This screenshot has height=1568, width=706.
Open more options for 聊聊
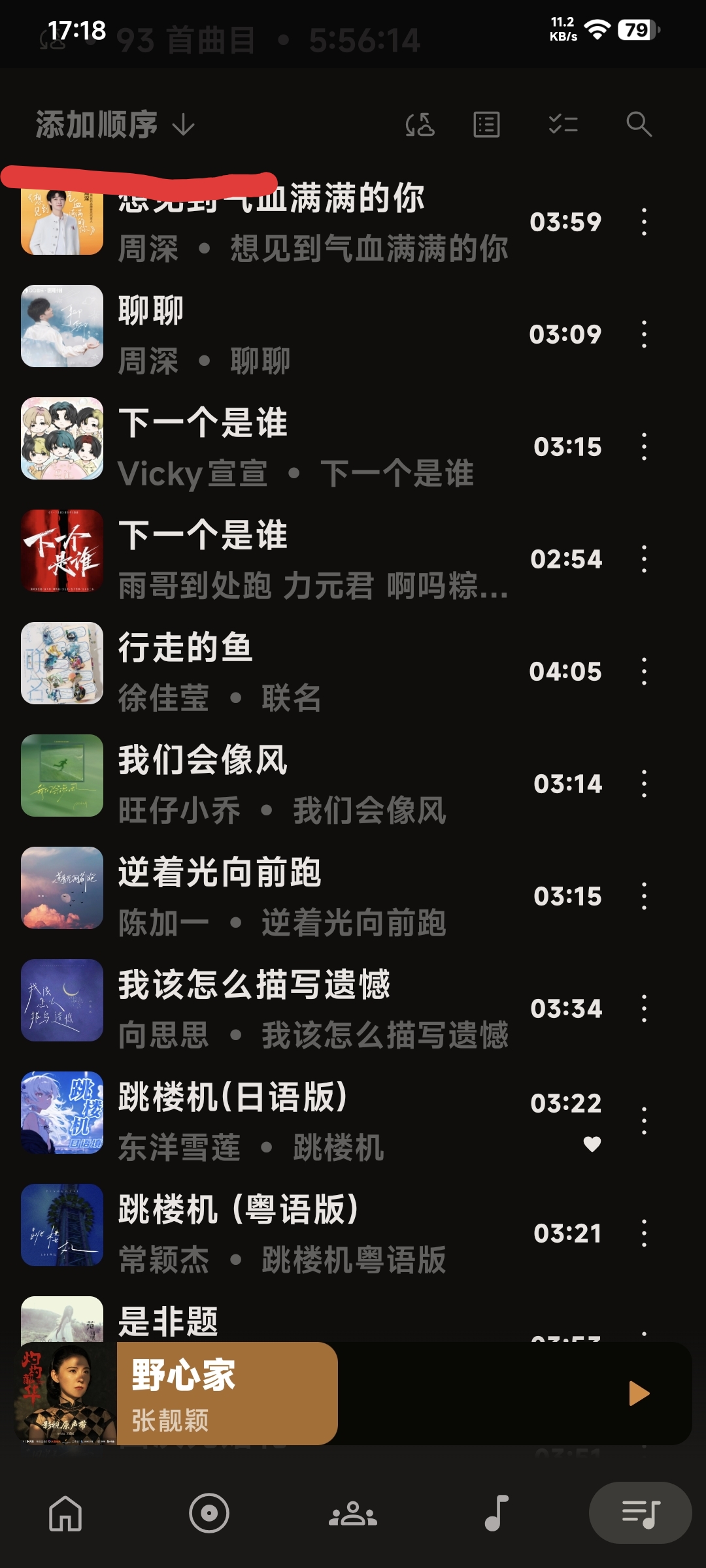644,335
